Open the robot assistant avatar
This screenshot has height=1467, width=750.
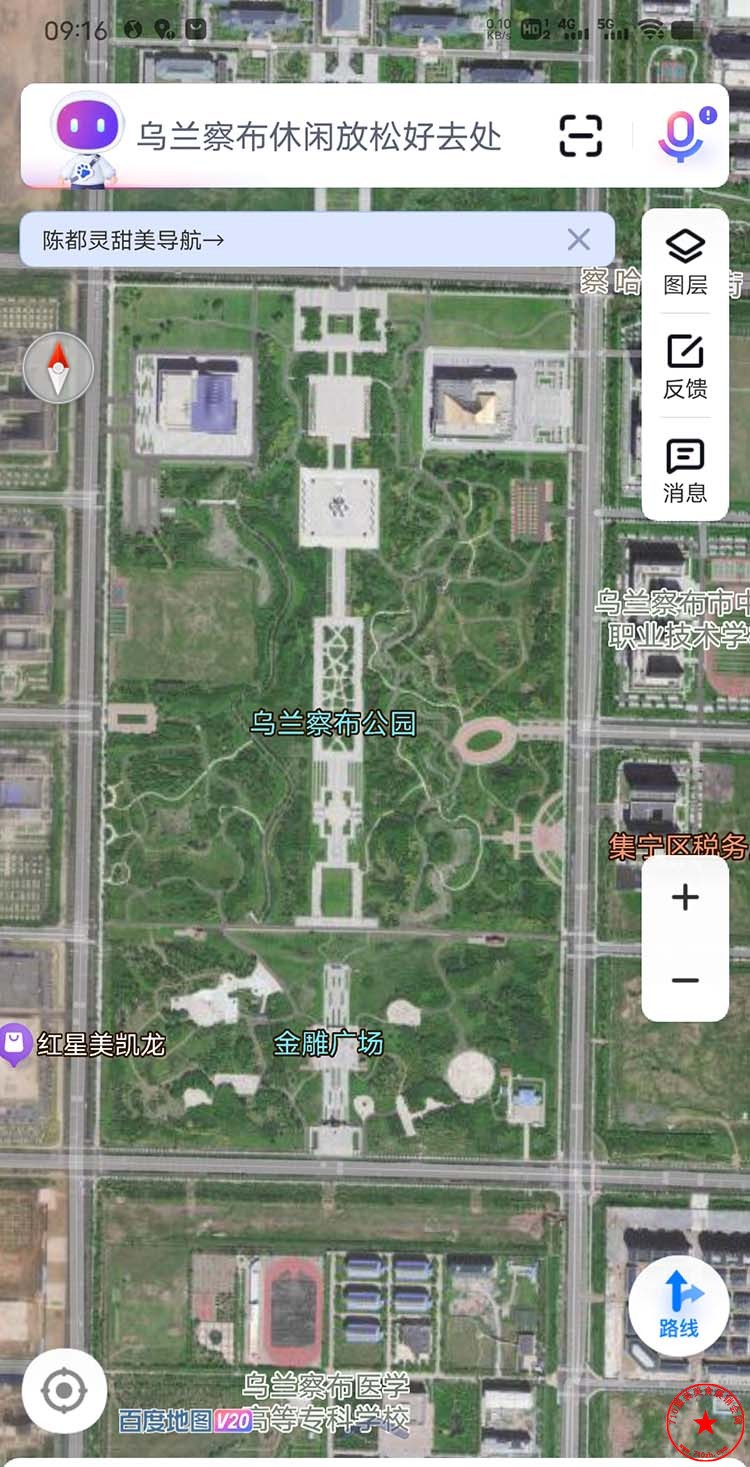[x=88, y=137]
